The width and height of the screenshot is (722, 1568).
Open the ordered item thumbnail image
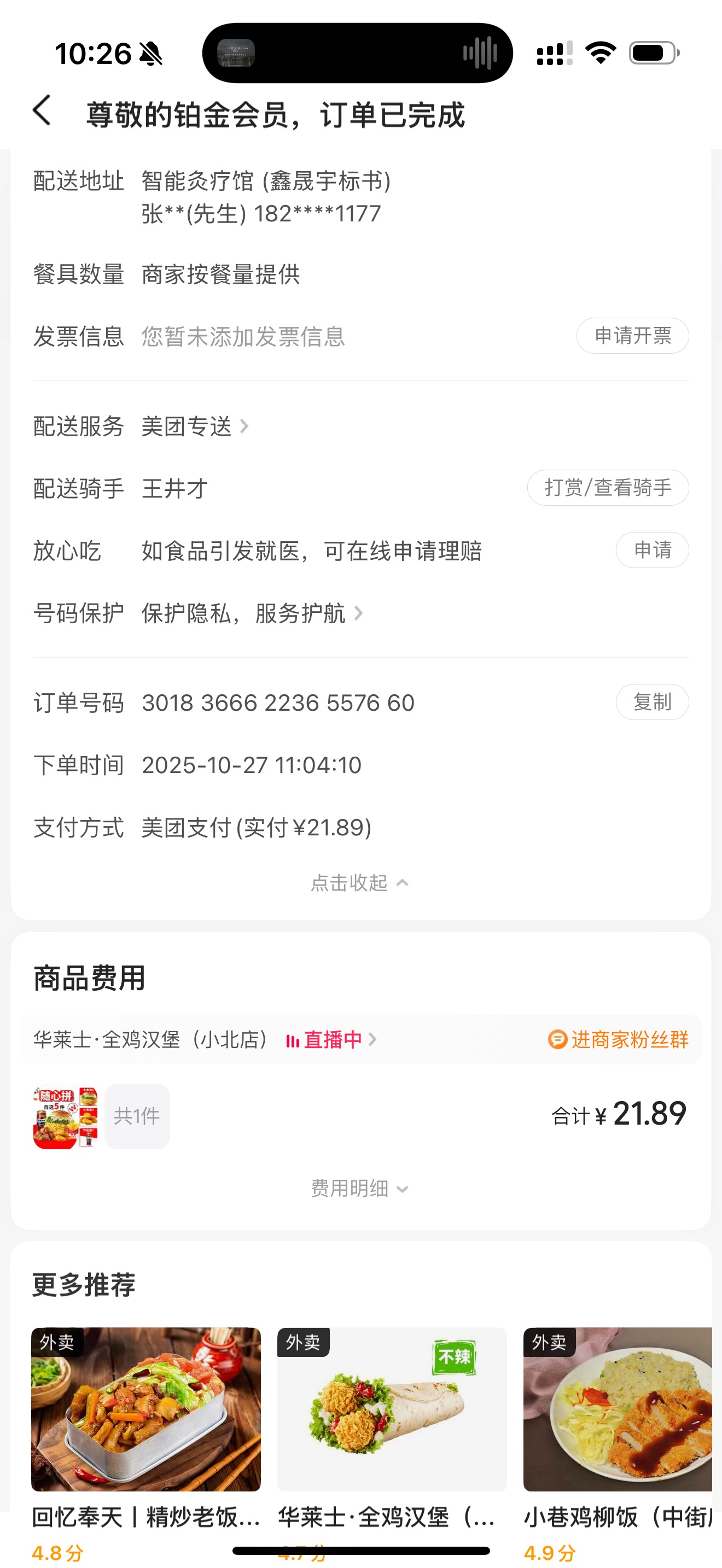66,1118
